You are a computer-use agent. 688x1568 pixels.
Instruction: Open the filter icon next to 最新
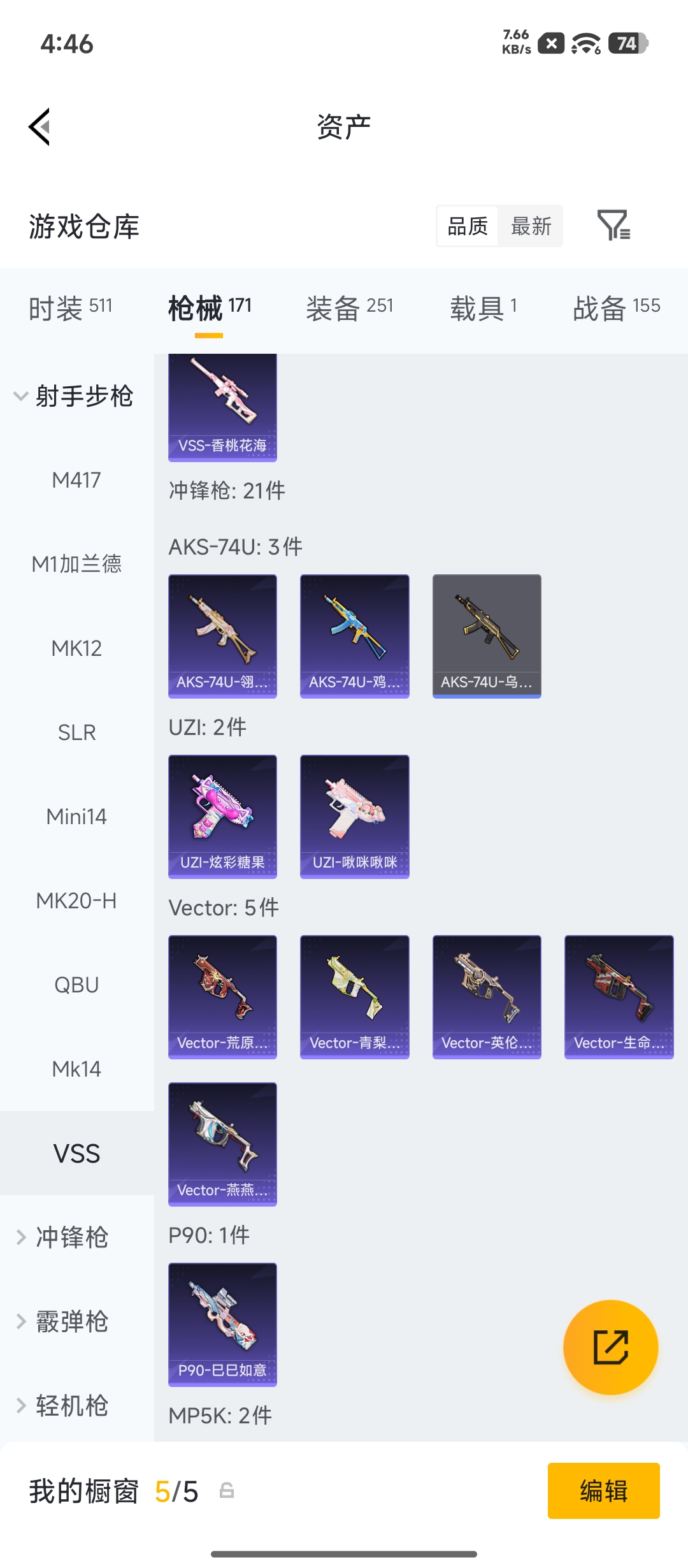[x=613, y=225]
